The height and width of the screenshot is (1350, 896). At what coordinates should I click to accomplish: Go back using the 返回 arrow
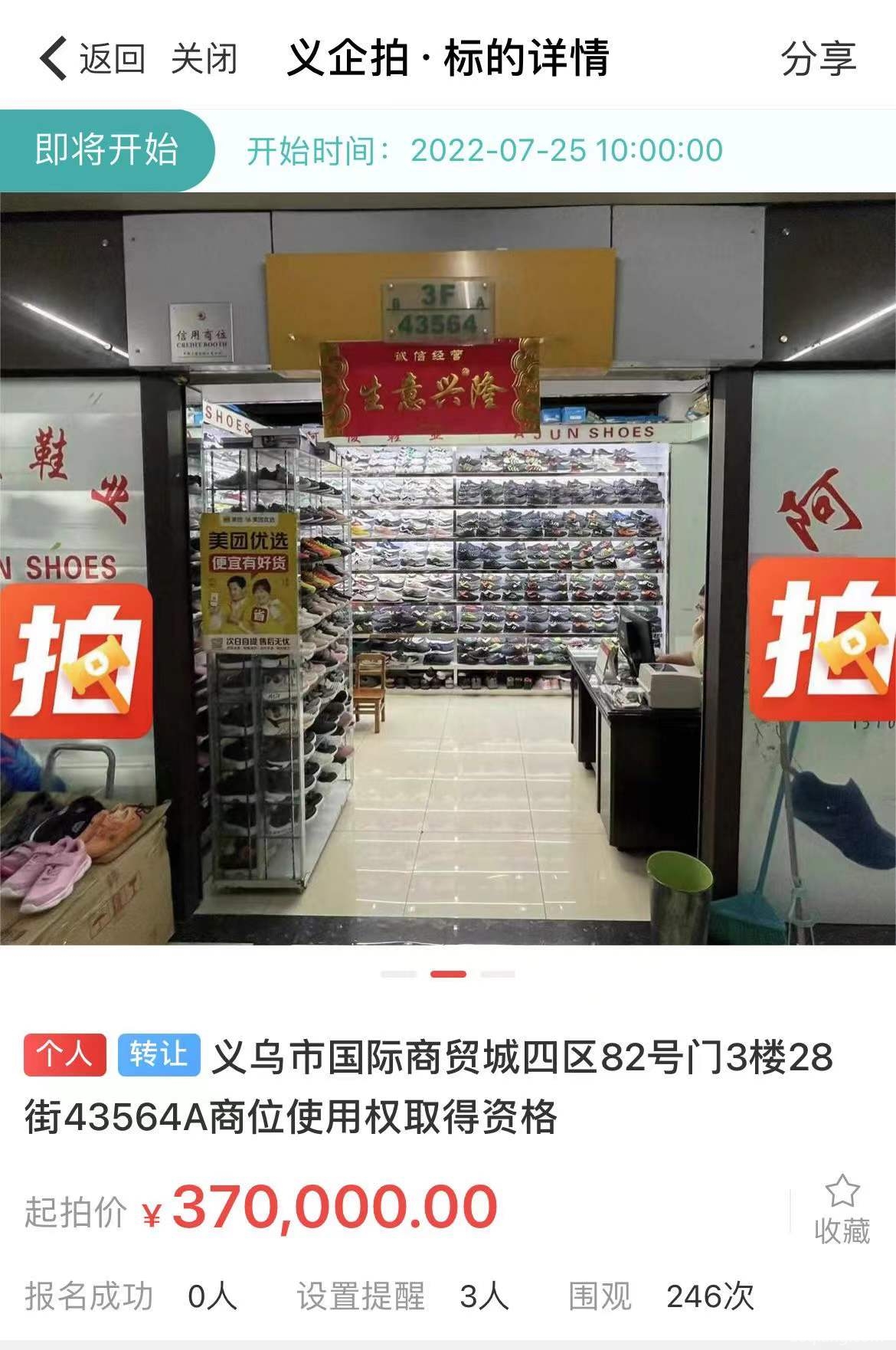click(x=90, y=58)
